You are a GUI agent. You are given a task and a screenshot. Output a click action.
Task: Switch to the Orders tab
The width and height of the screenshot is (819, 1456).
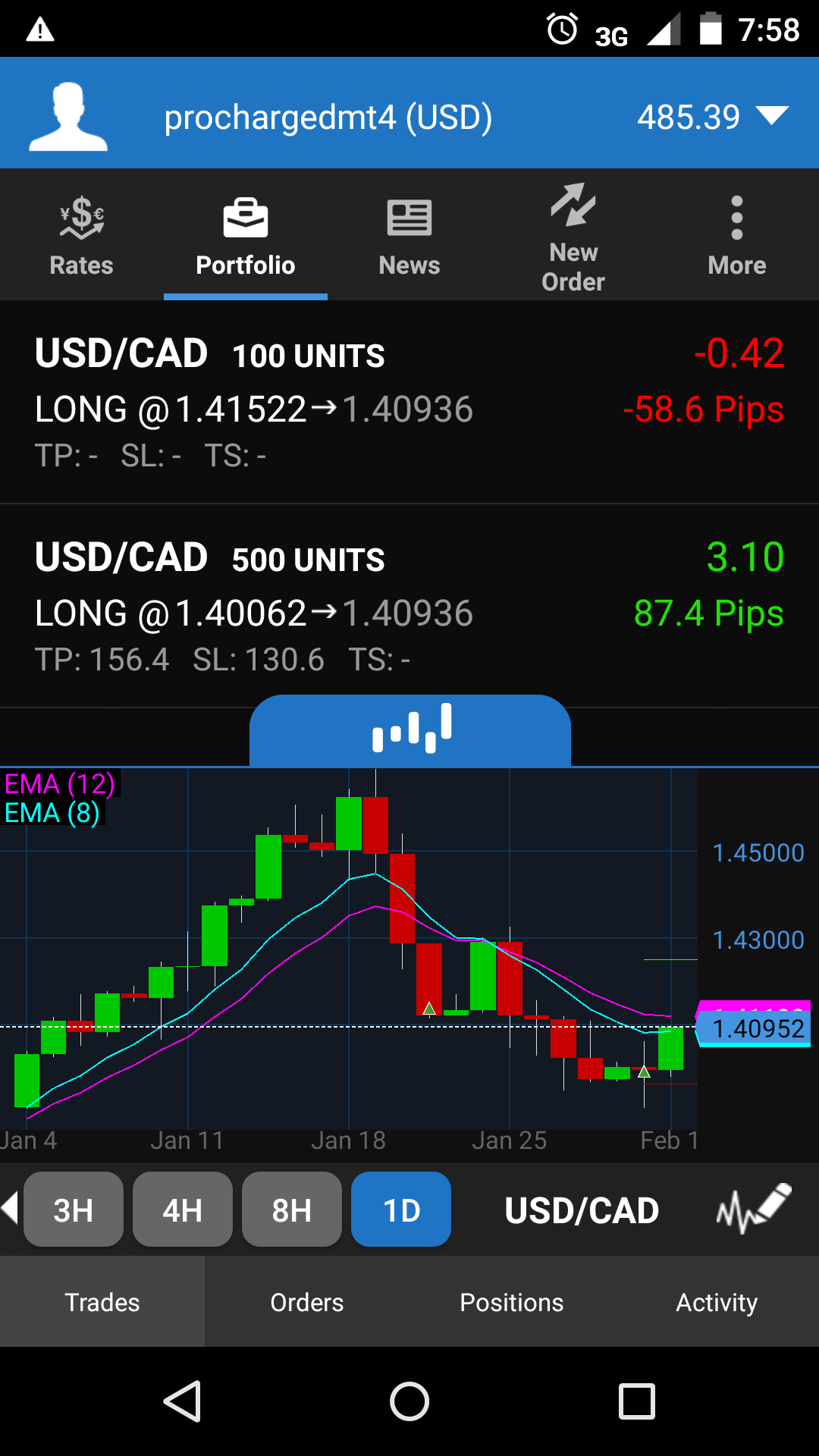pyautogui.click(x=306, y=1302)
